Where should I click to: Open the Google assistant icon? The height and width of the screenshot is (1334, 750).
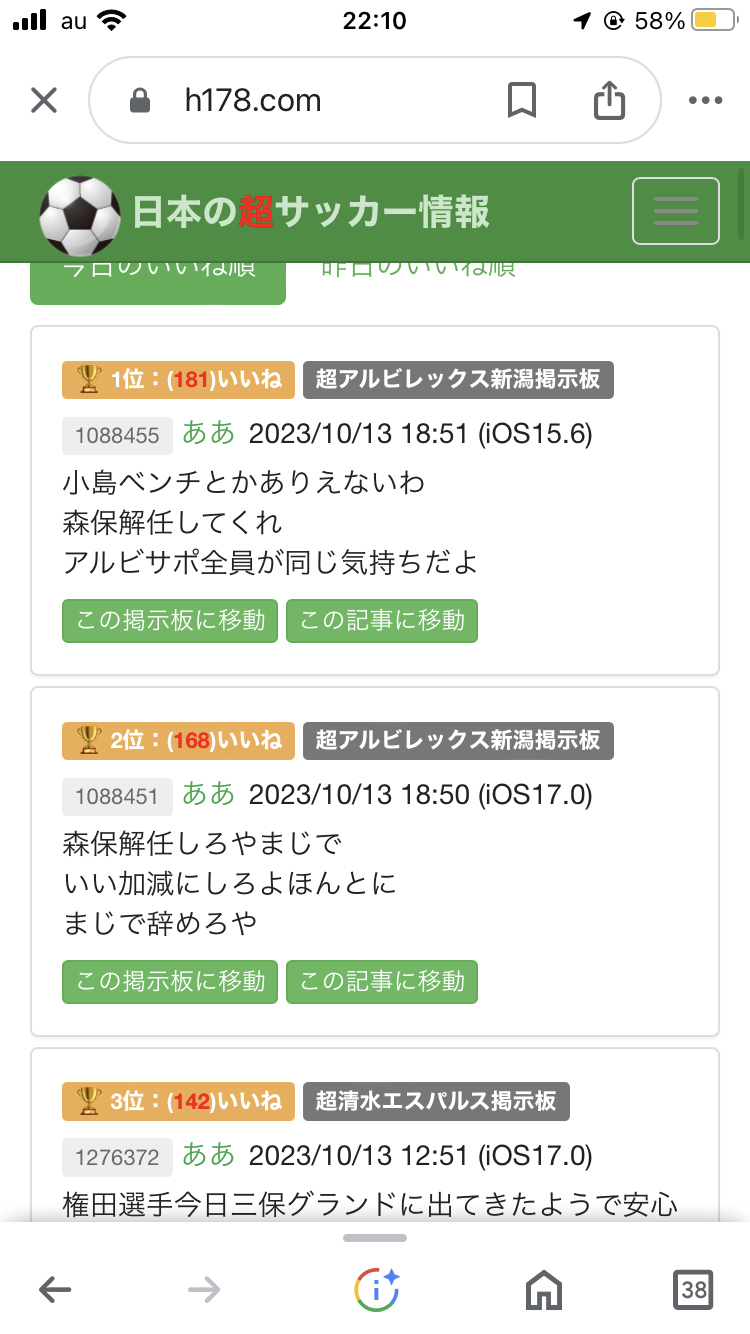coord(376,1290)
